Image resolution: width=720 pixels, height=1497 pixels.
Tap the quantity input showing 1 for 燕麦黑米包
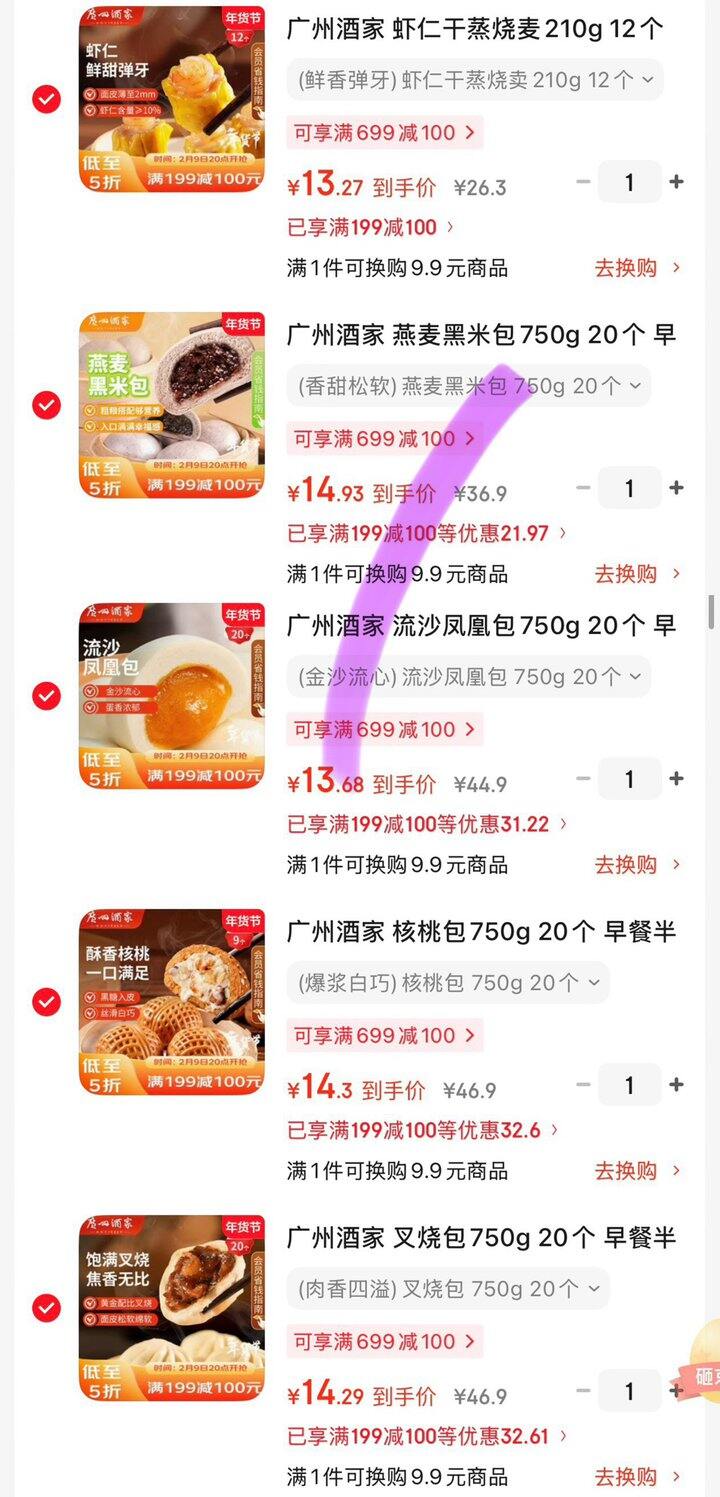click(629, 488)
